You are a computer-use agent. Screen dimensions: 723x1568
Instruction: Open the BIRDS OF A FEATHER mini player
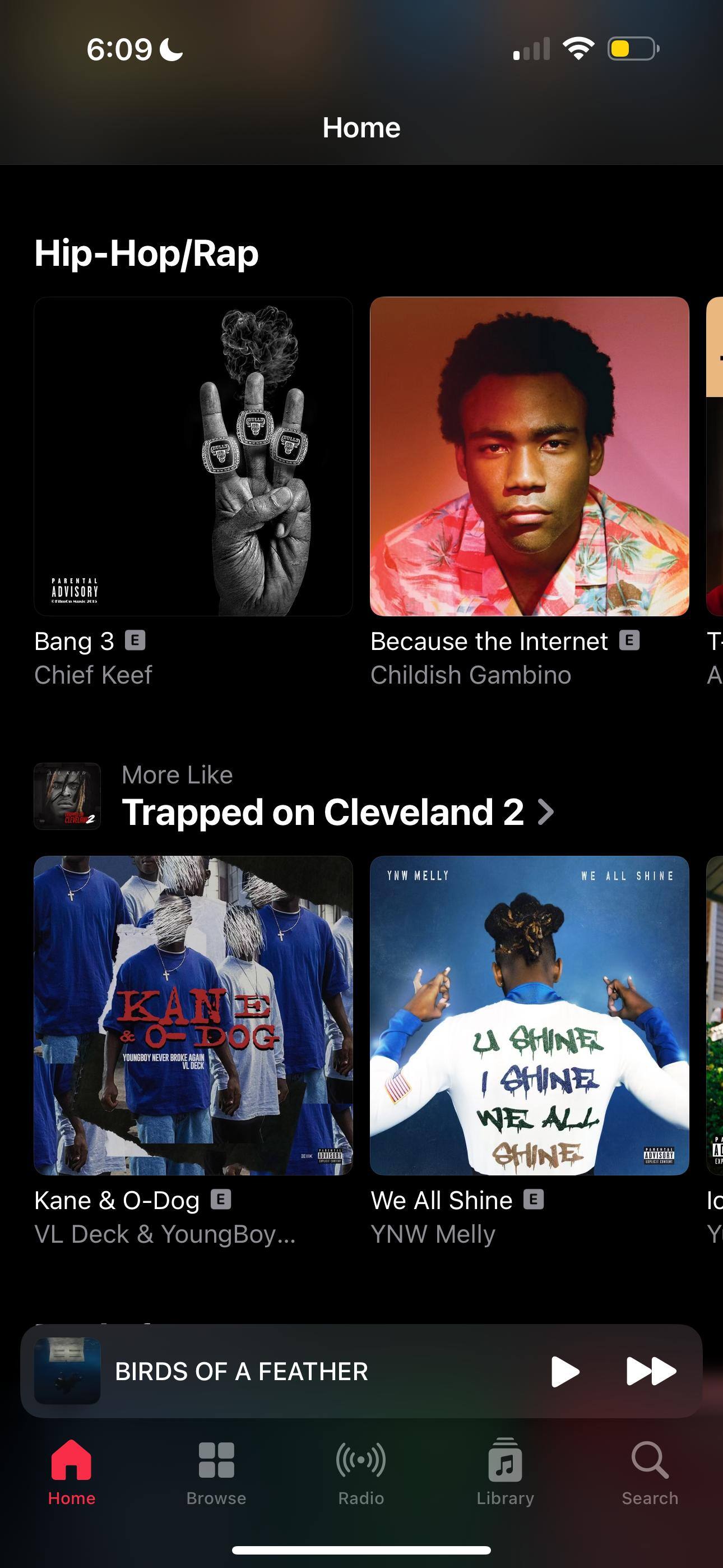(x=274, y=1371)
